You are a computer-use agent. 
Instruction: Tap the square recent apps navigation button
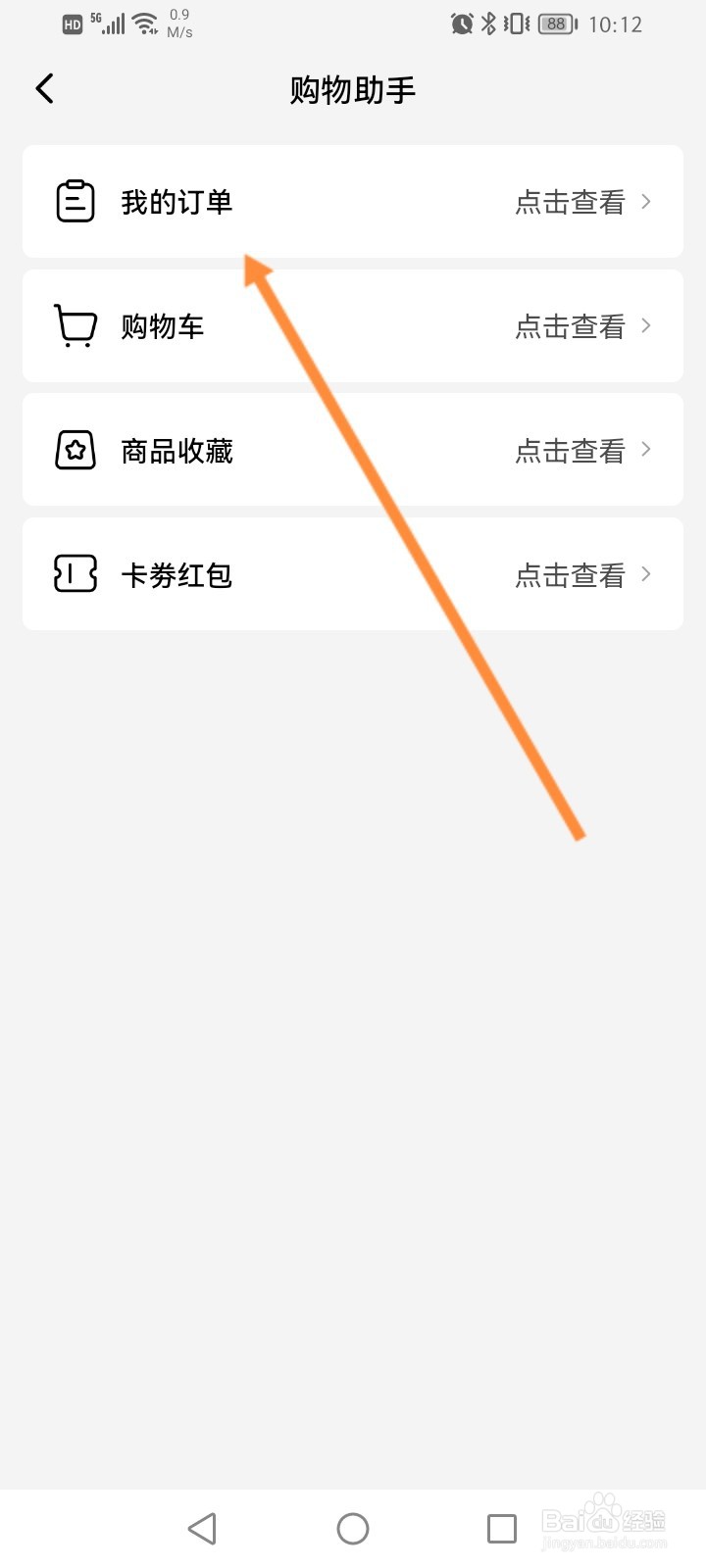(501, 1527)
